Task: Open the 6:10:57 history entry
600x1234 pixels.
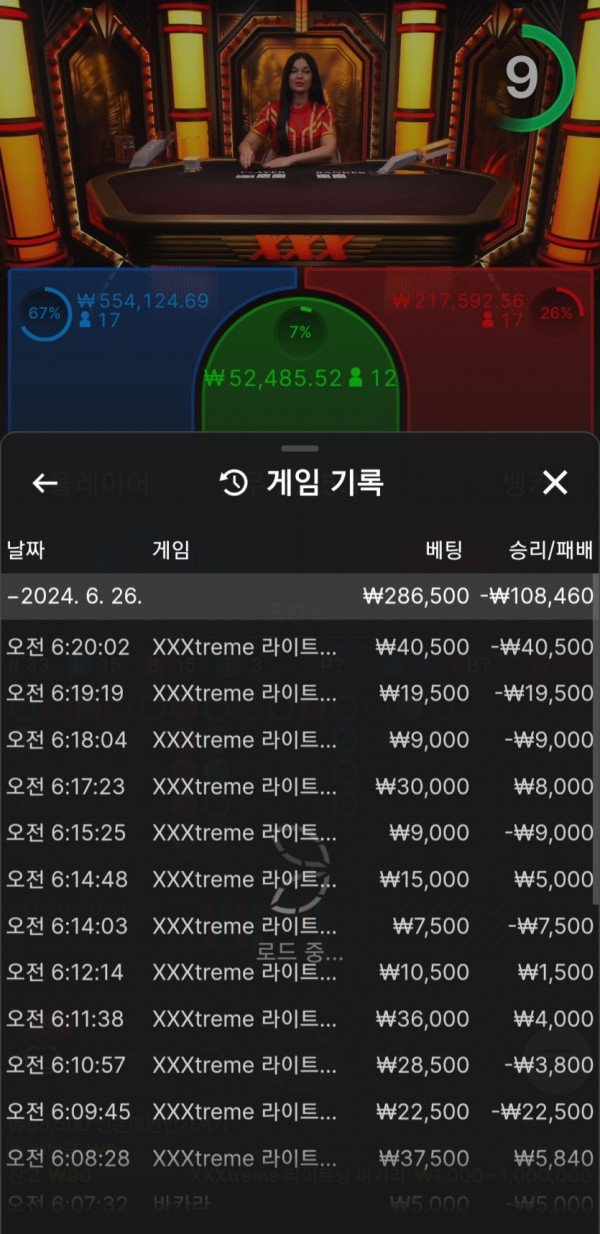Action: (x=300, y=1065)
